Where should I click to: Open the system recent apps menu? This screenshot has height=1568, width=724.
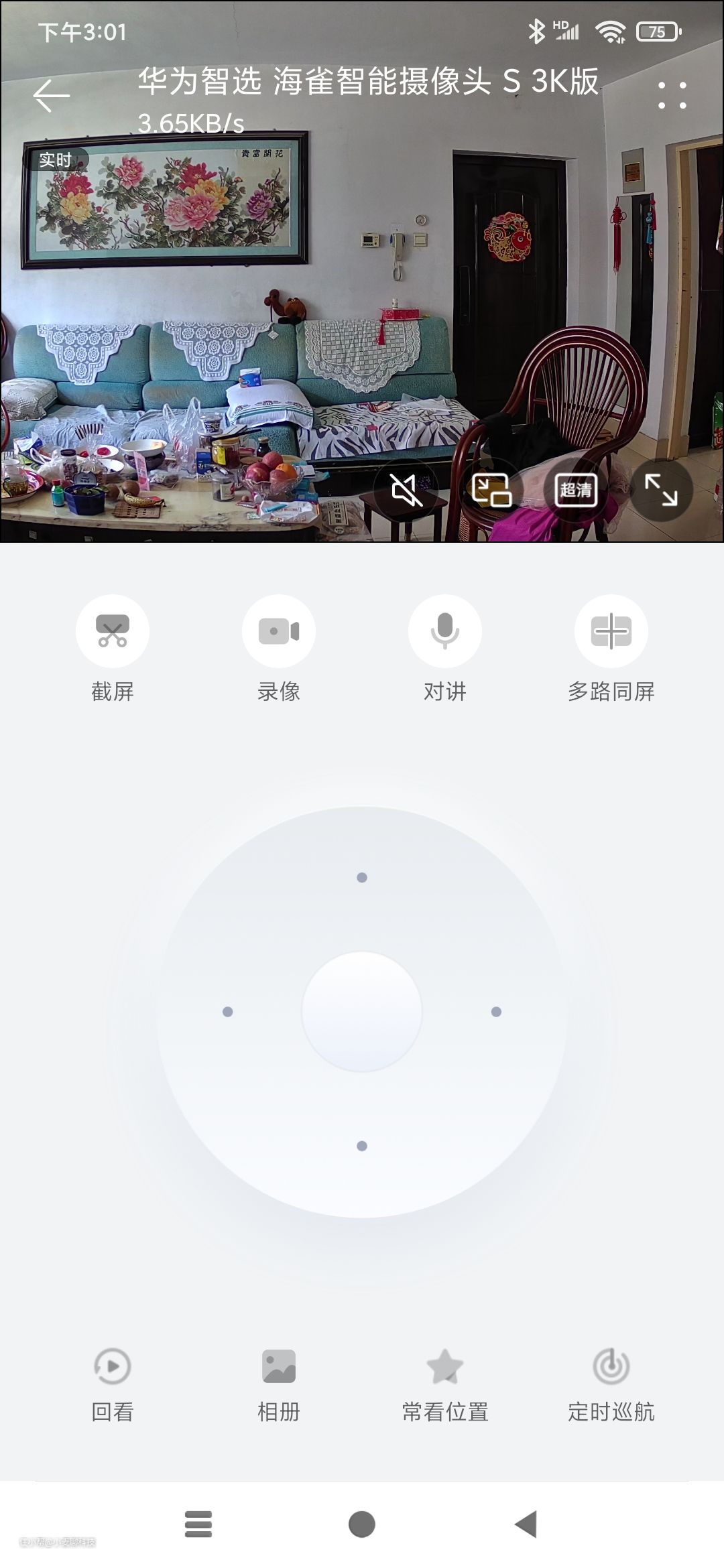coord(198,1524)
